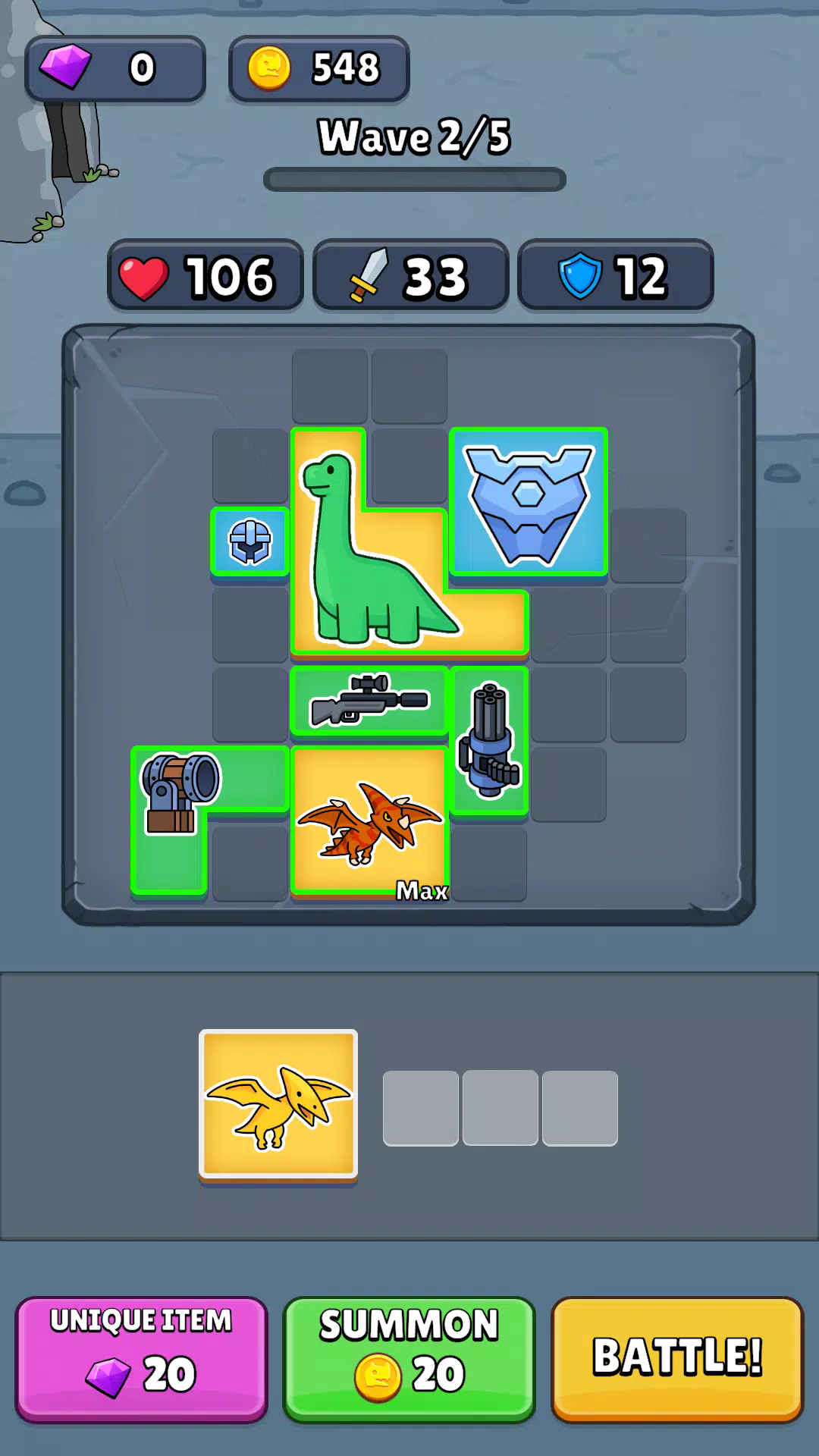Select the blue chest armor piece
Viewport: 819px width, 1456px height.
529,501
